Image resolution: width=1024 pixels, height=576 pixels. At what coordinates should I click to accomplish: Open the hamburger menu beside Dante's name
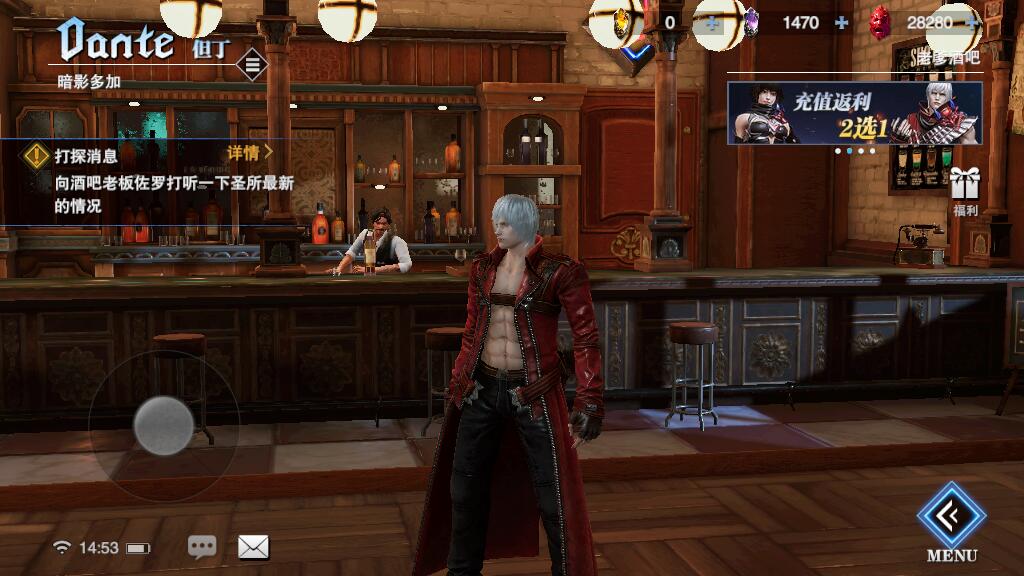coord(253,65)
